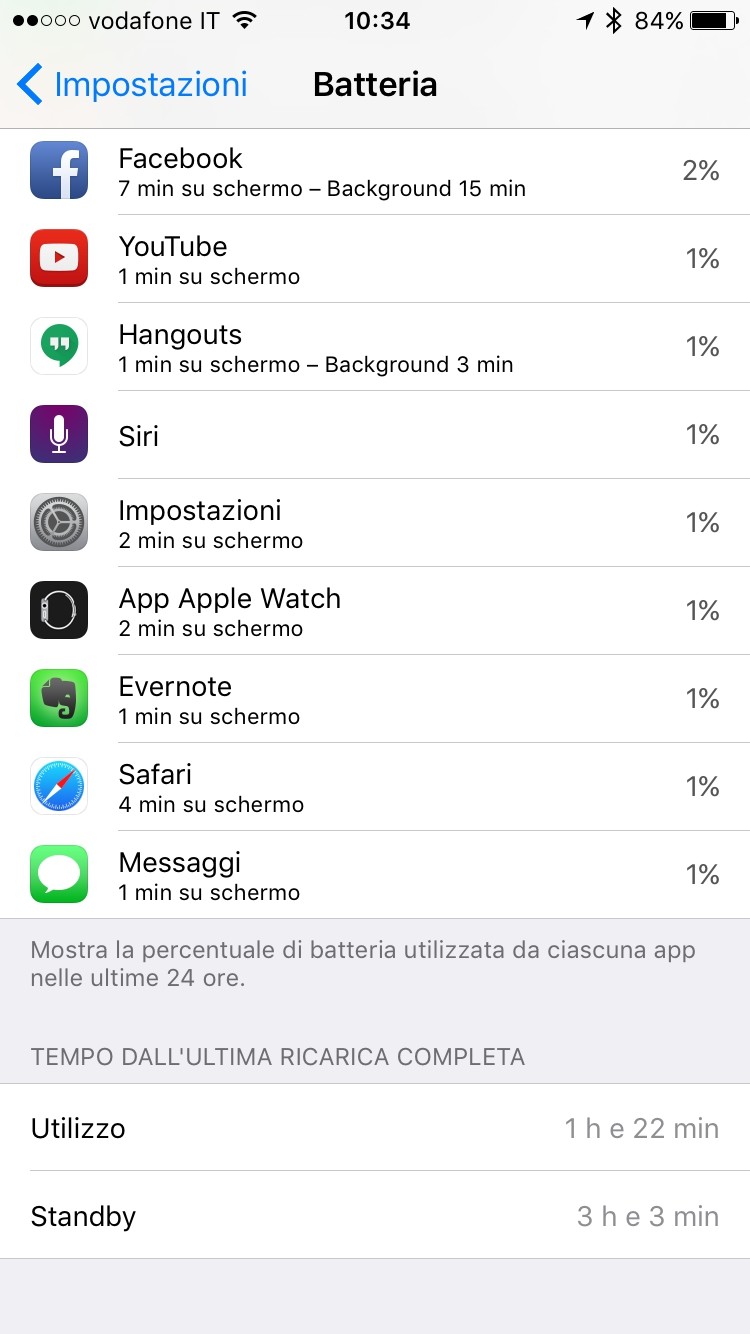Tap the Impostazioni app usage row
This screenshot has width=750, height=1334.
point(375,523)
